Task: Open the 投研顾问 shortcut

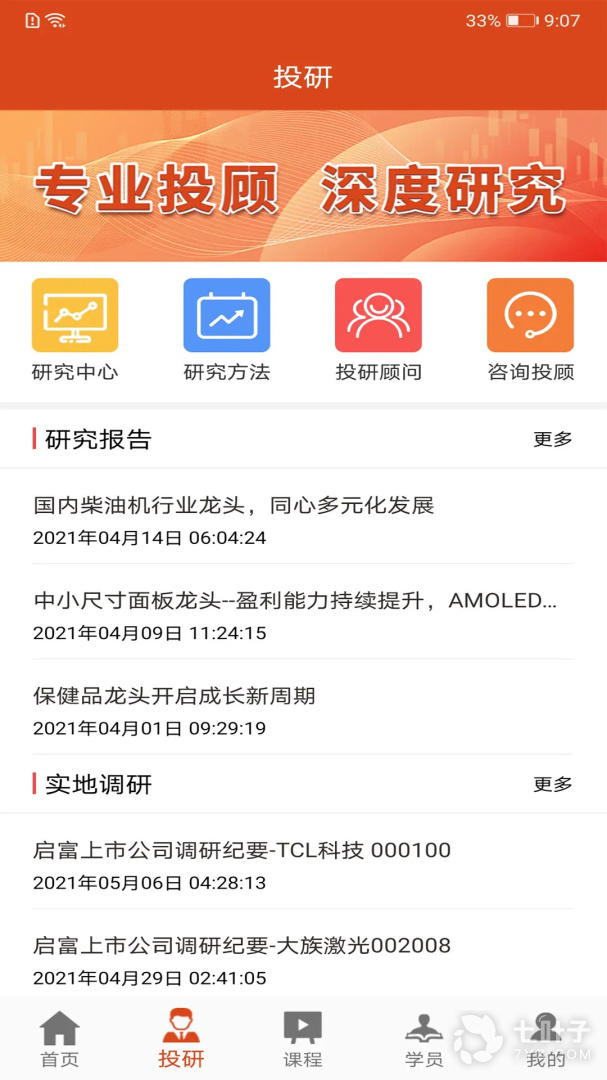Action: [378, 330]
